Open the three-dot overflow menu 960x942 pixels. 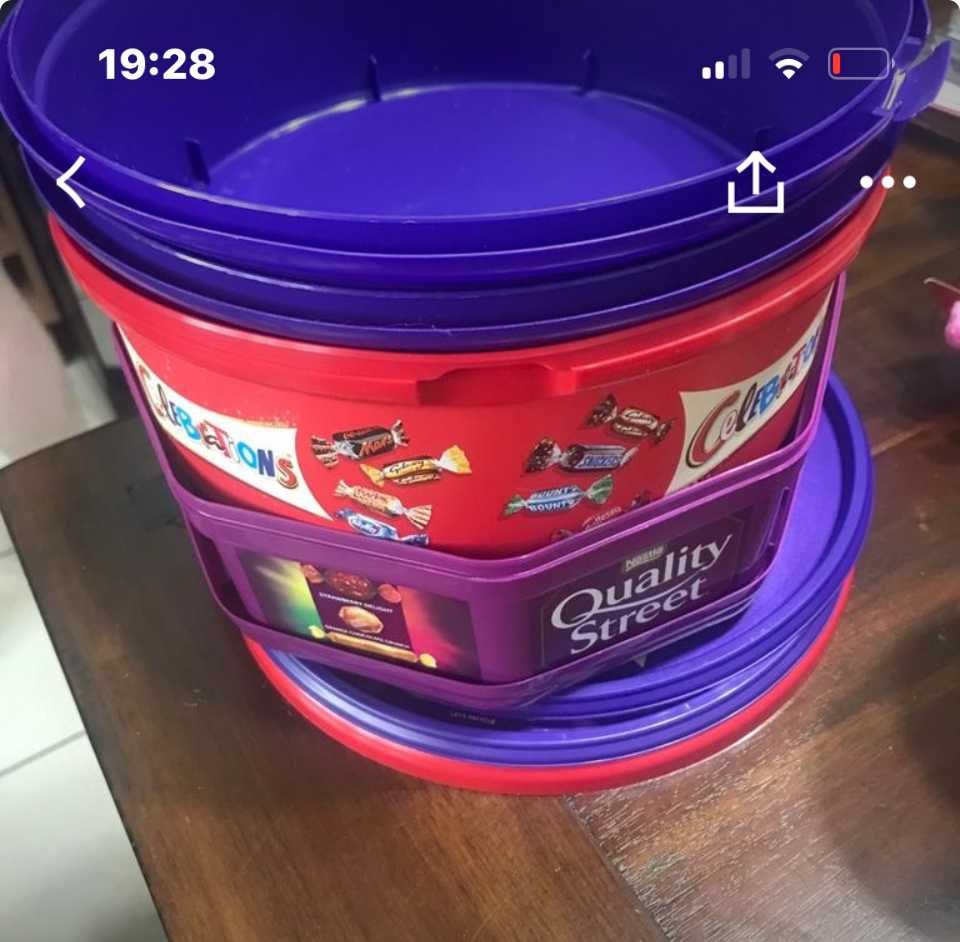[x=887, y=182]
